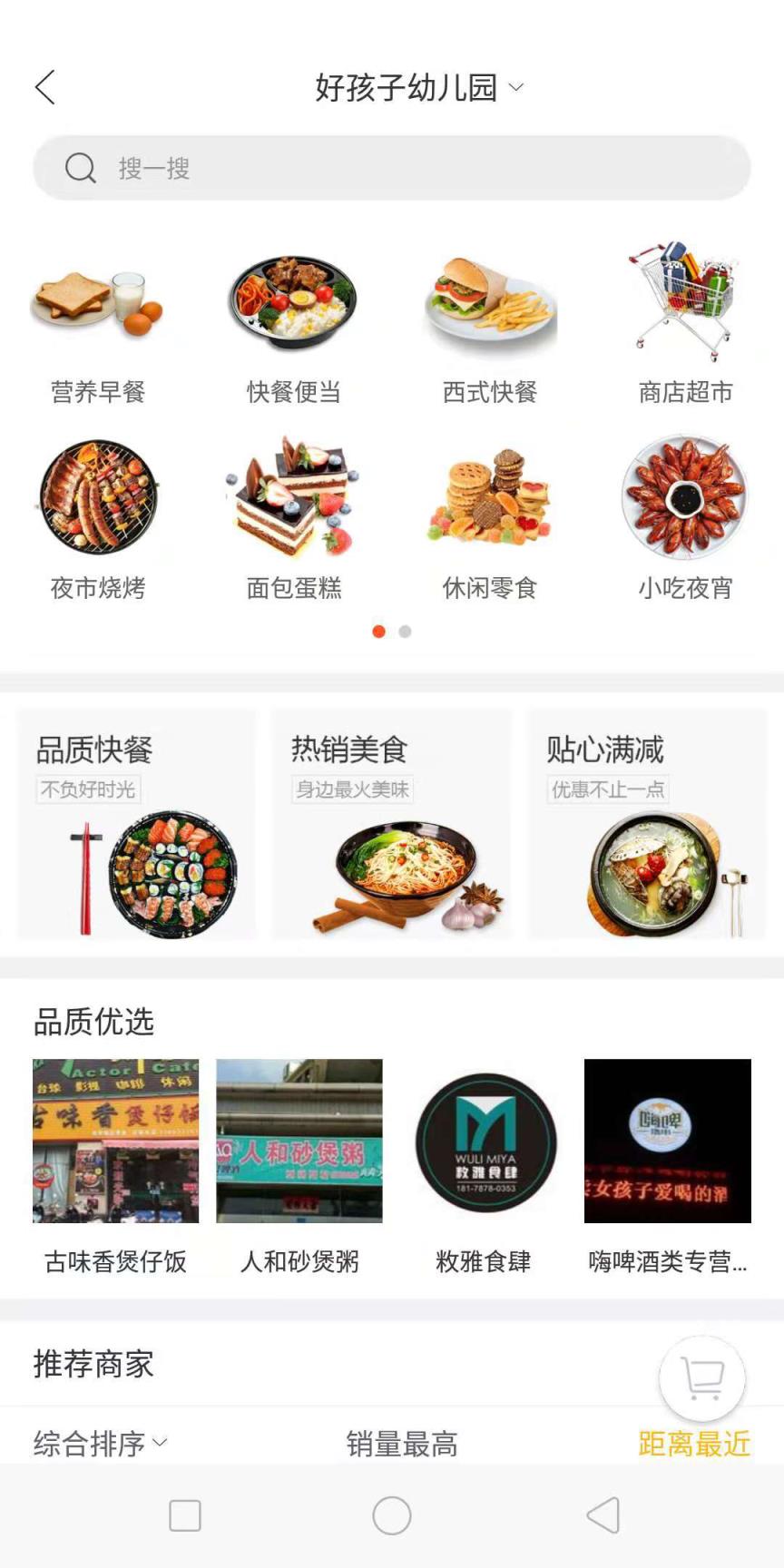This screenshot has height=1568, width=784.
Task: Open the 综合排序 sort dropdown
Action: point(97,1443)
